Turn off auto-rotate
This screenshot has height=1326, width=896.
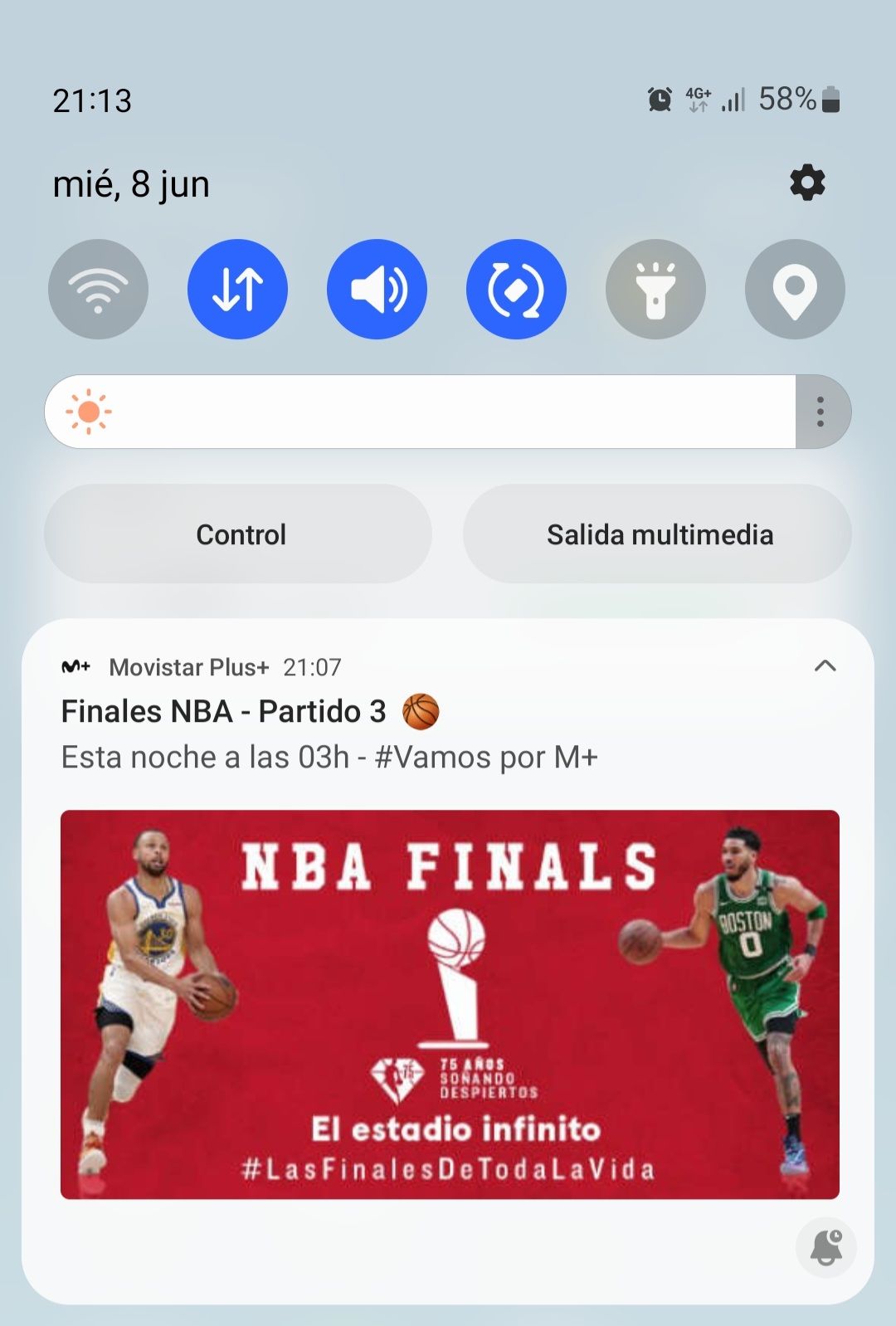click(516, 290)
